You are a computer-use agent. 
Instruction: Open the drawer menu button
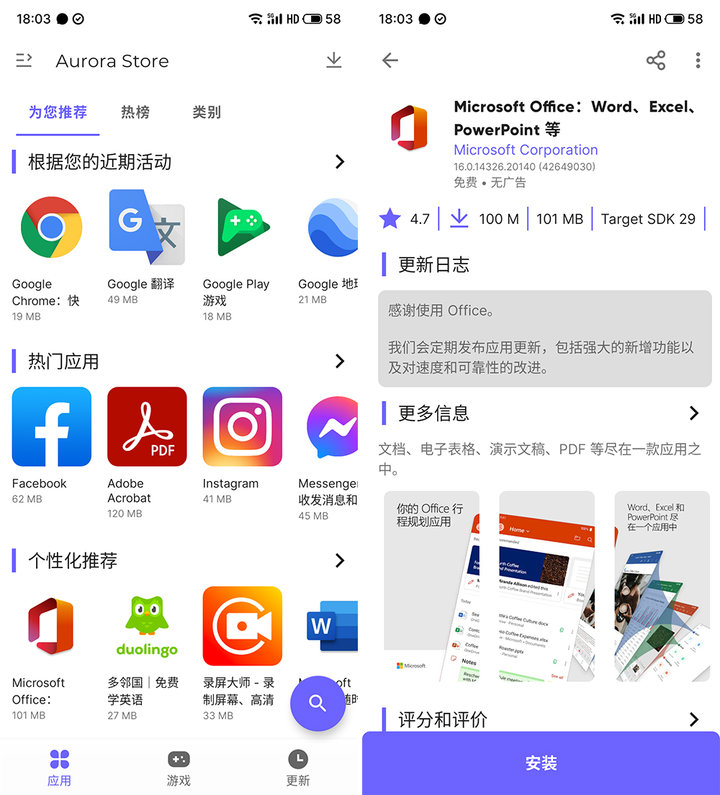coord(24,61)
